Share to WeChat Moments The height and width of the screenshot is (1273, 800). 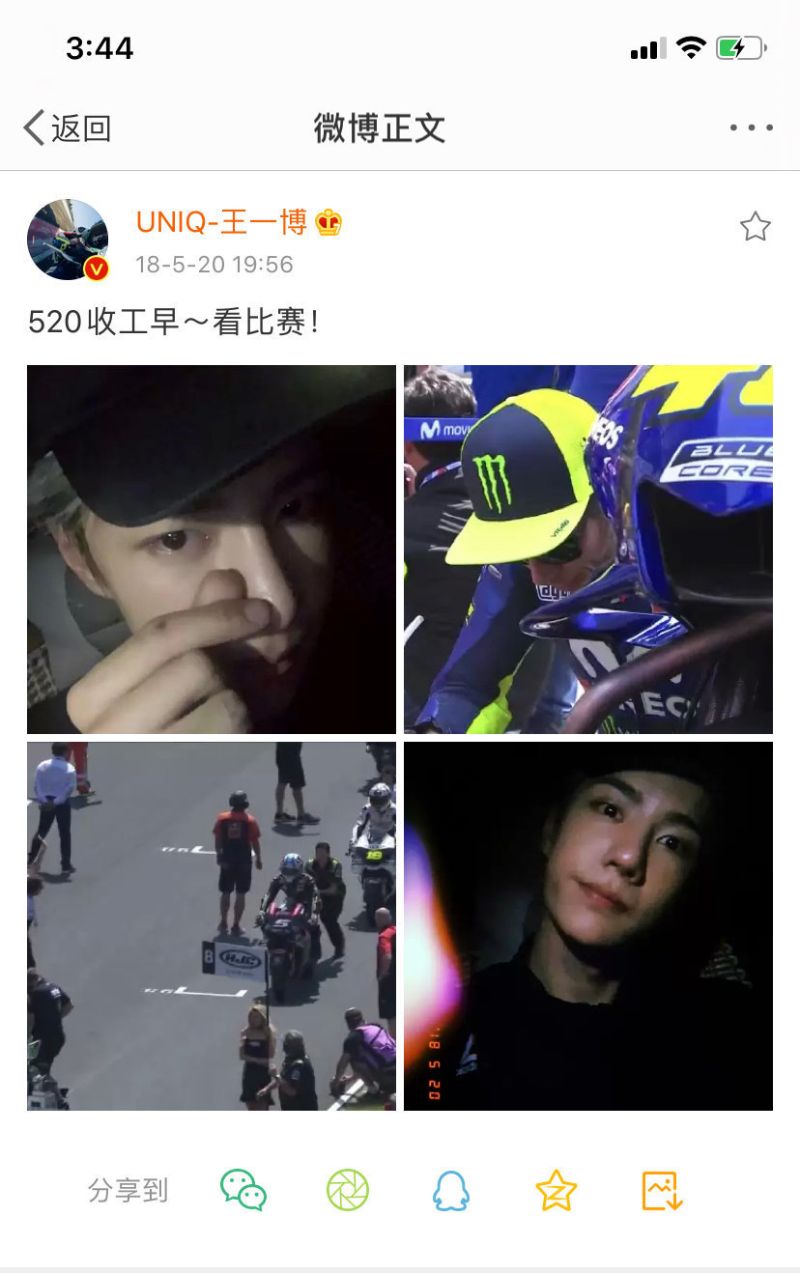[348, 1190]
